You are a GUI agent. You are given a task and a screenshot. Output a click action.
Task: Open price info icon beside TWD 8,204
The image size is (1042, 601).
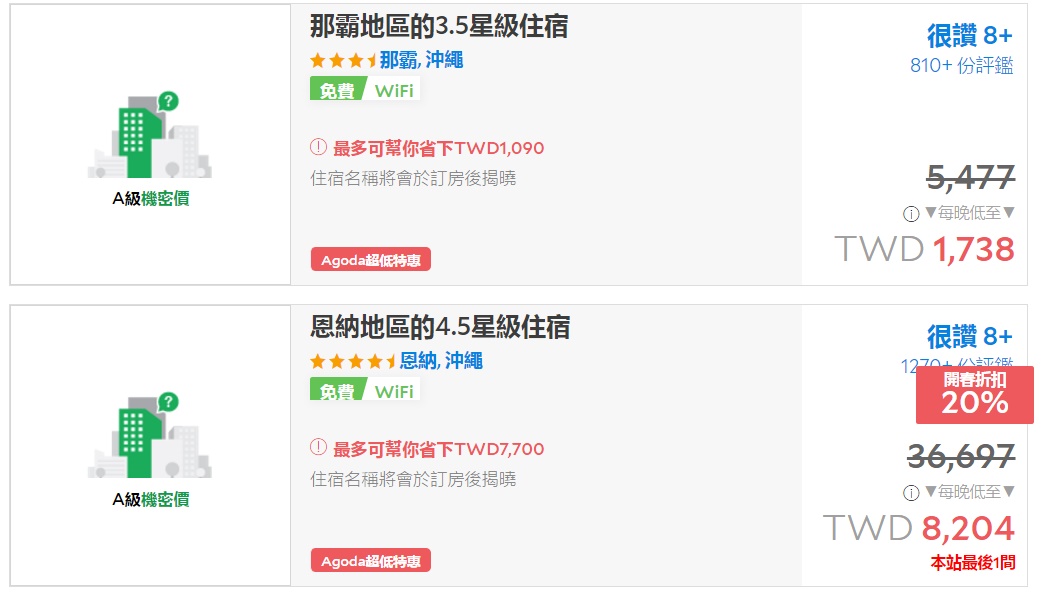tap(910, 493)
